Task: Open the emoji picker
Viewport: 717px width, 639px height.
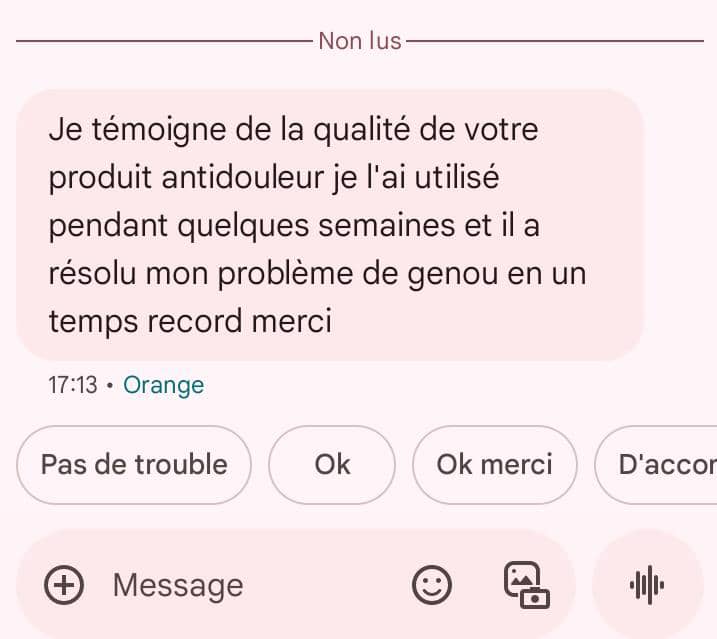Action: tap(432, 584)
